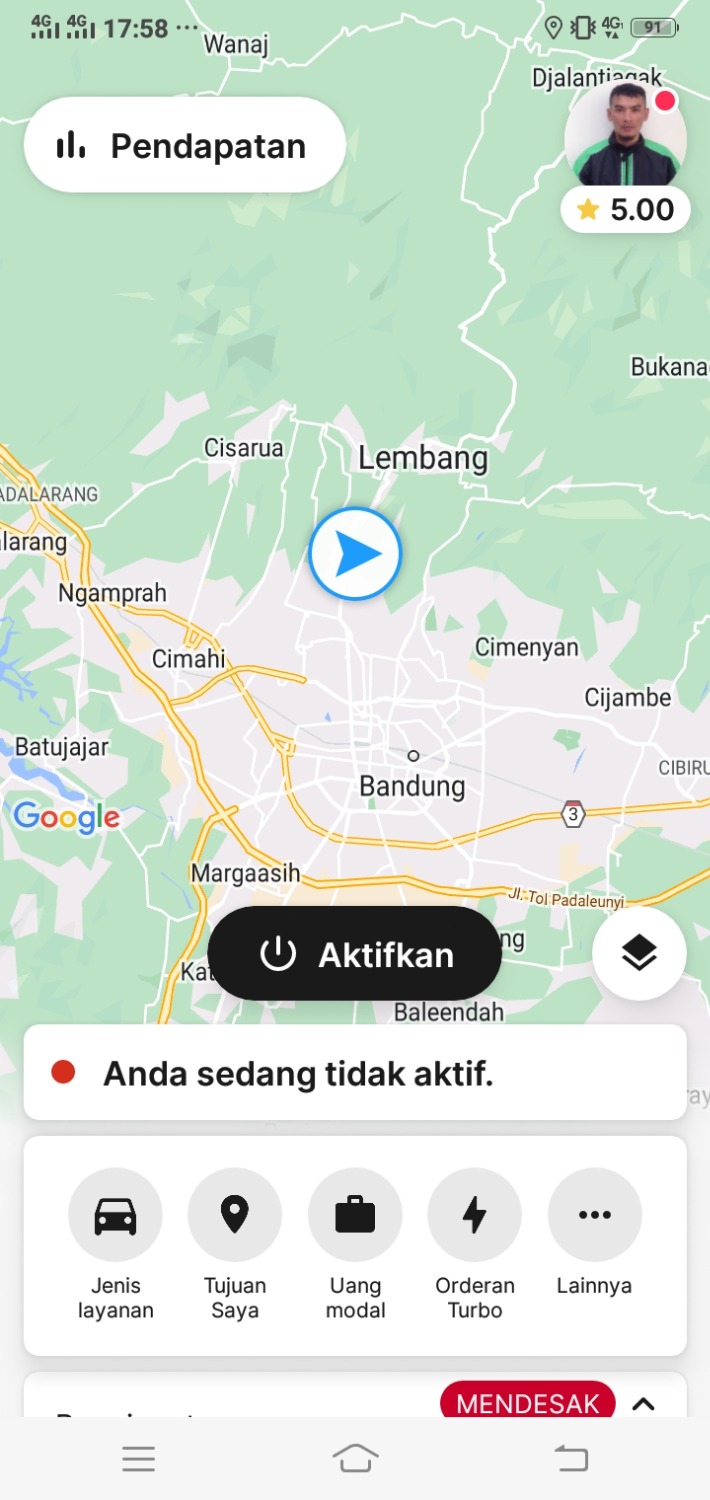Go back using the system back button
The width and height of the screenshot is (710, 1500).
572,1459
